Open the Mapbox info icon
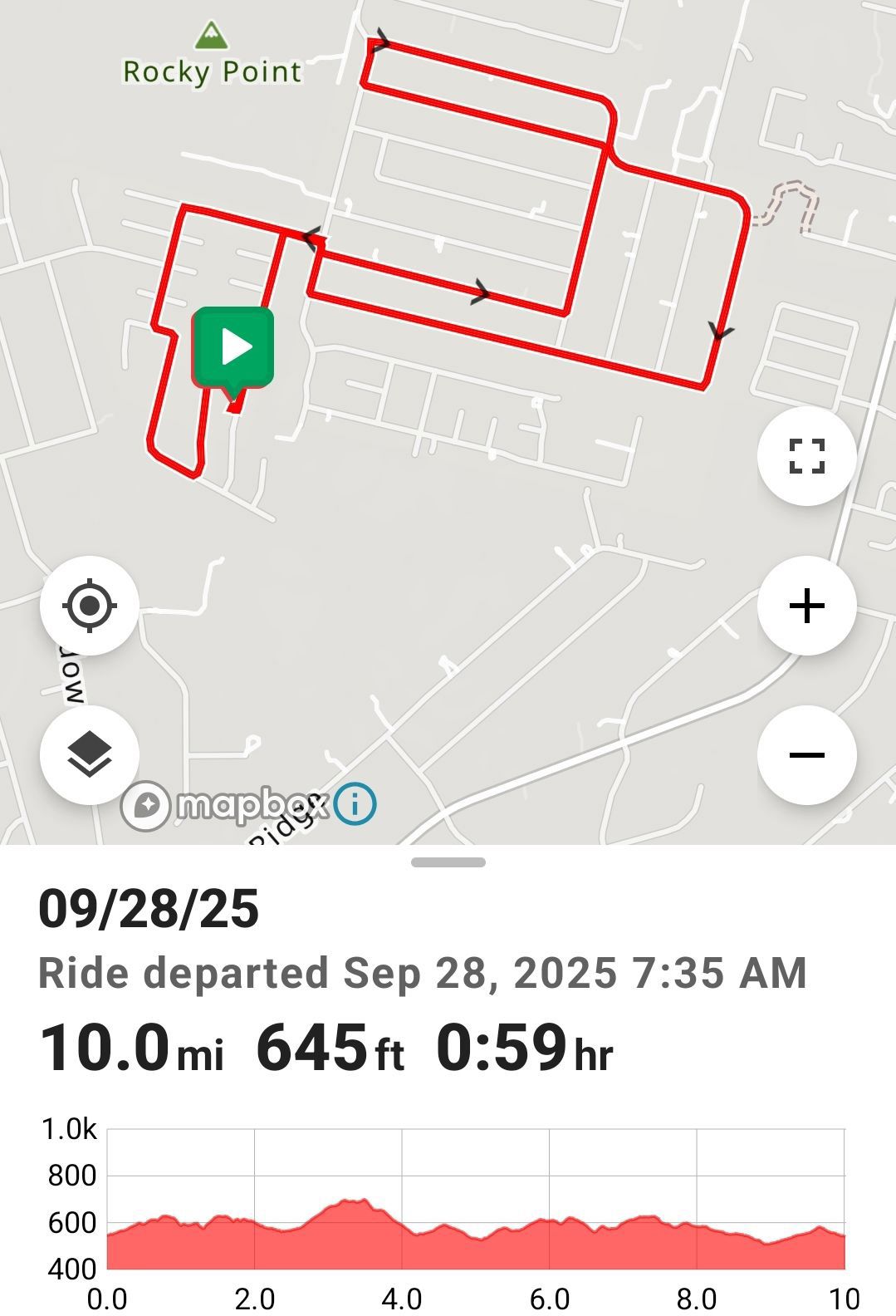The image size is (896, 1316). (356, 803)
